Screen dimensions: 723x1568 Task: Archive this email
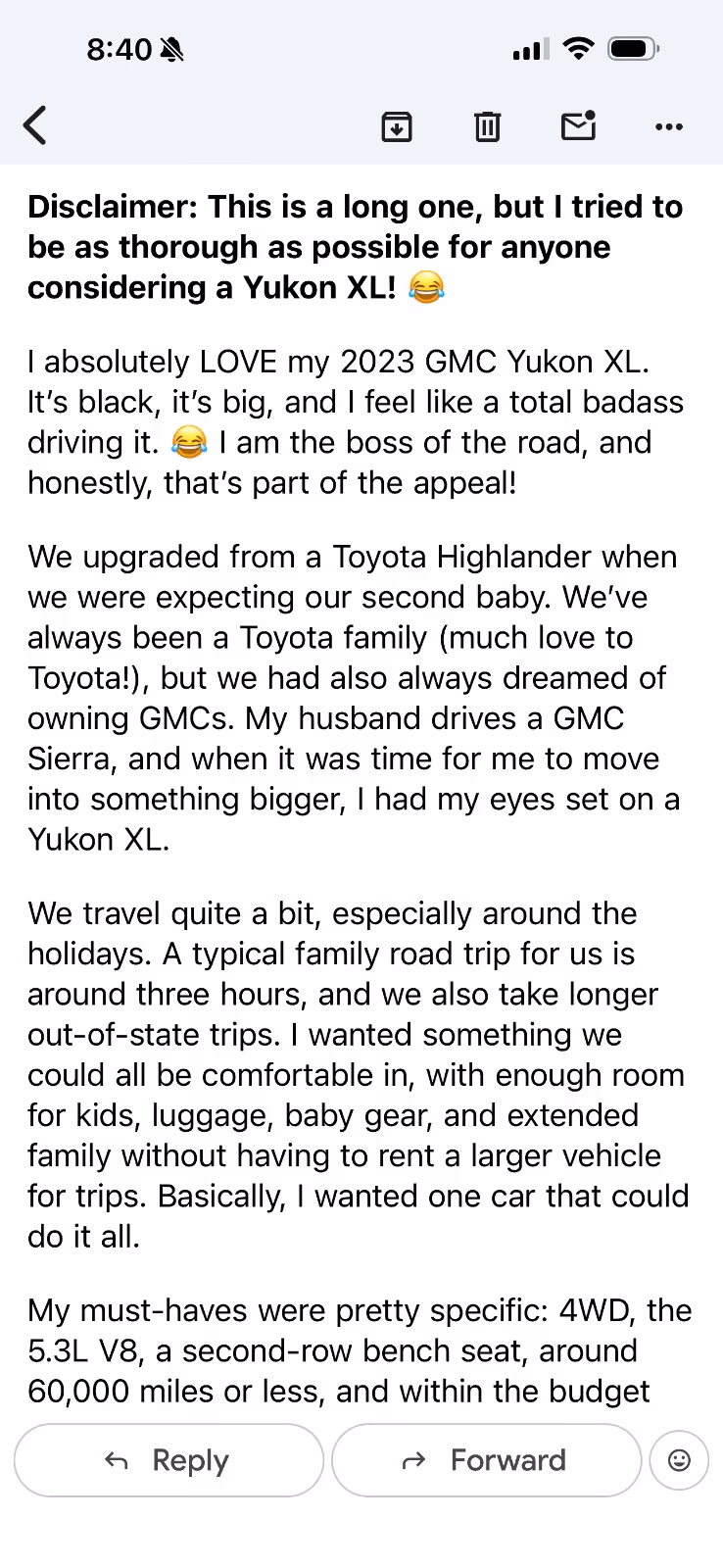pos(397,126)
